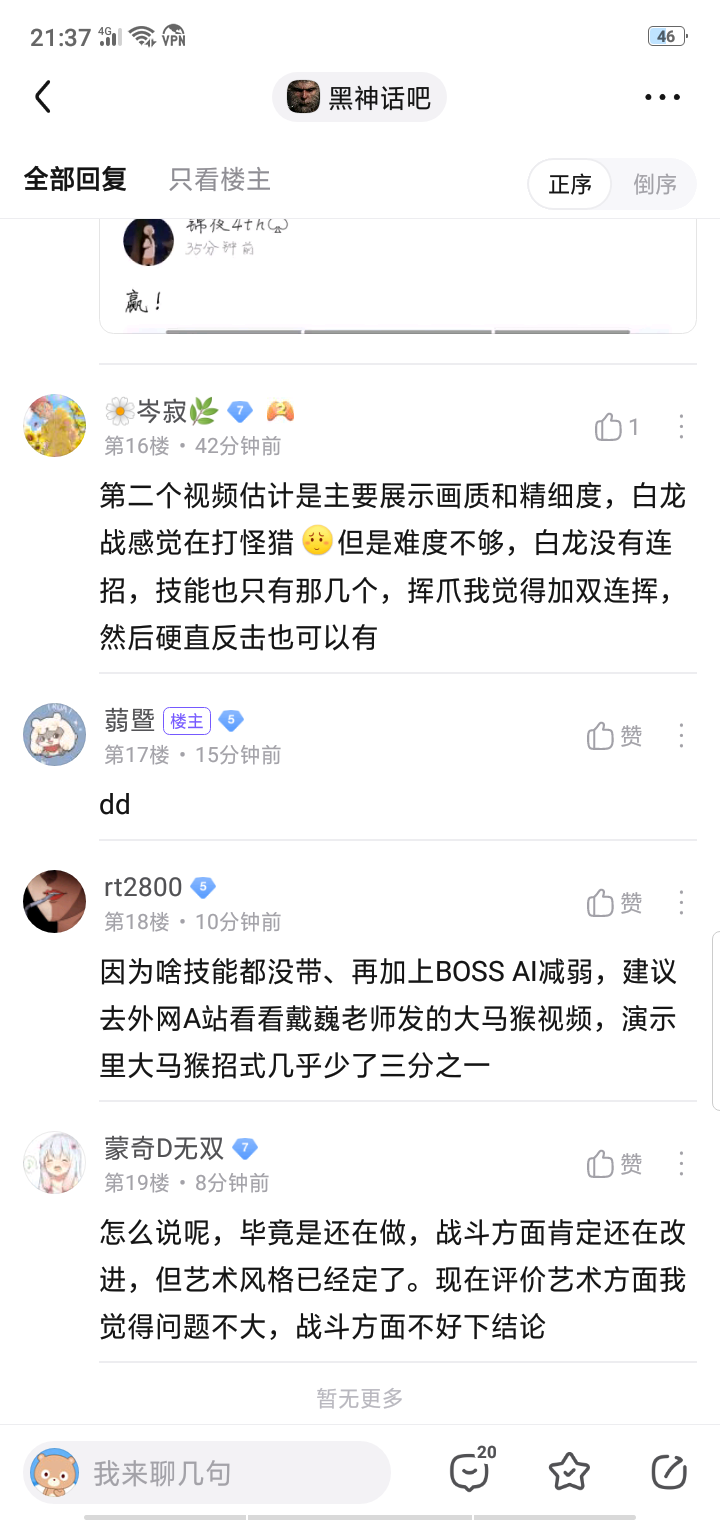Open more options for 岑寂's comment
The width and height of the screenshot is (720, 1520).
pyautogui.click(x=681, y=427)
